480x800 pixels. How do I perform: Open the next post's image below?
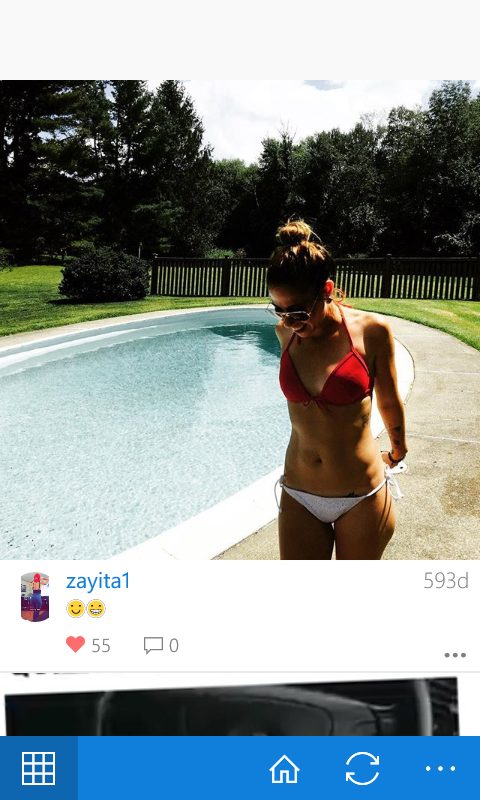[x=232, y=707]
